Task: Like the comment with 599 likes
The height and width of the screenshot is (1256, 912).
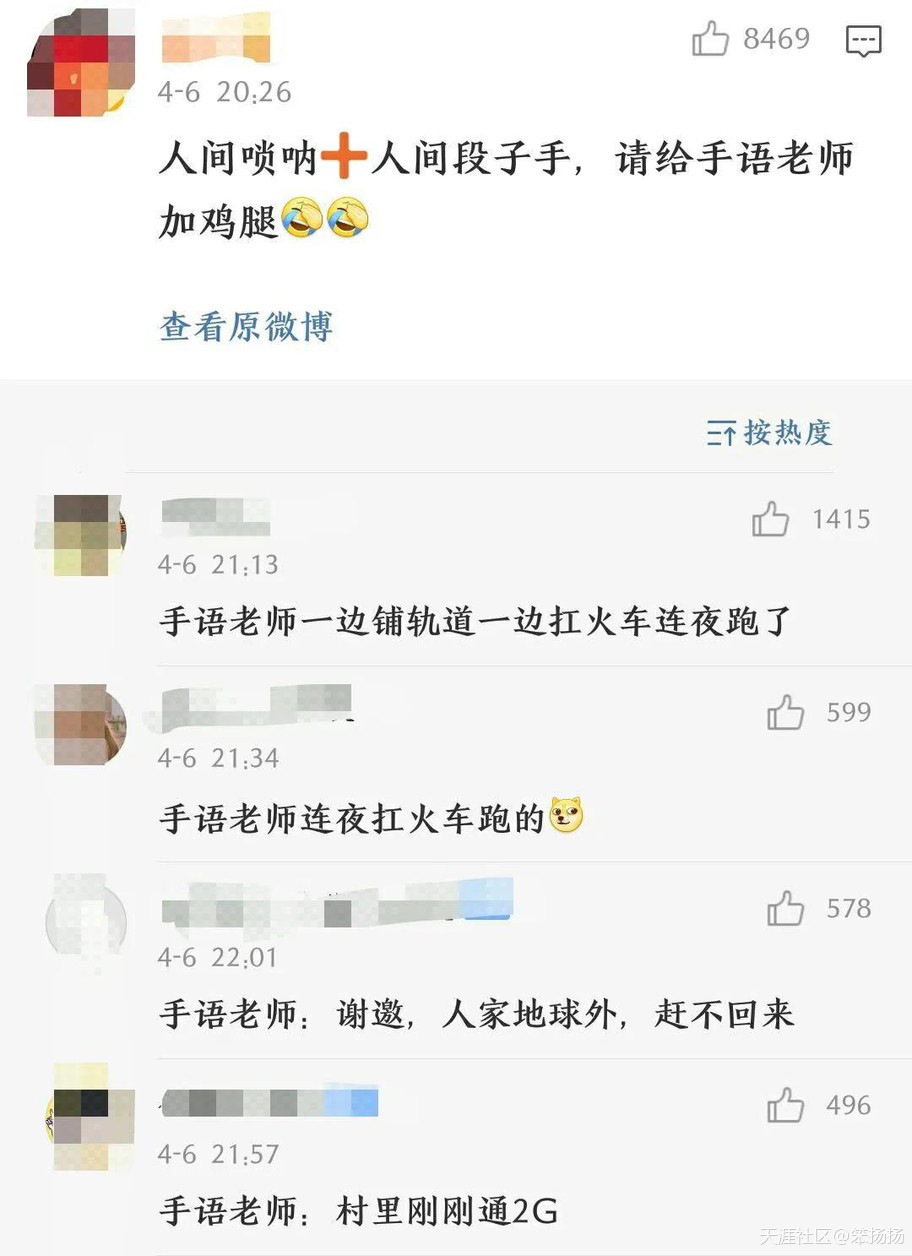Action: coord(785,713)
